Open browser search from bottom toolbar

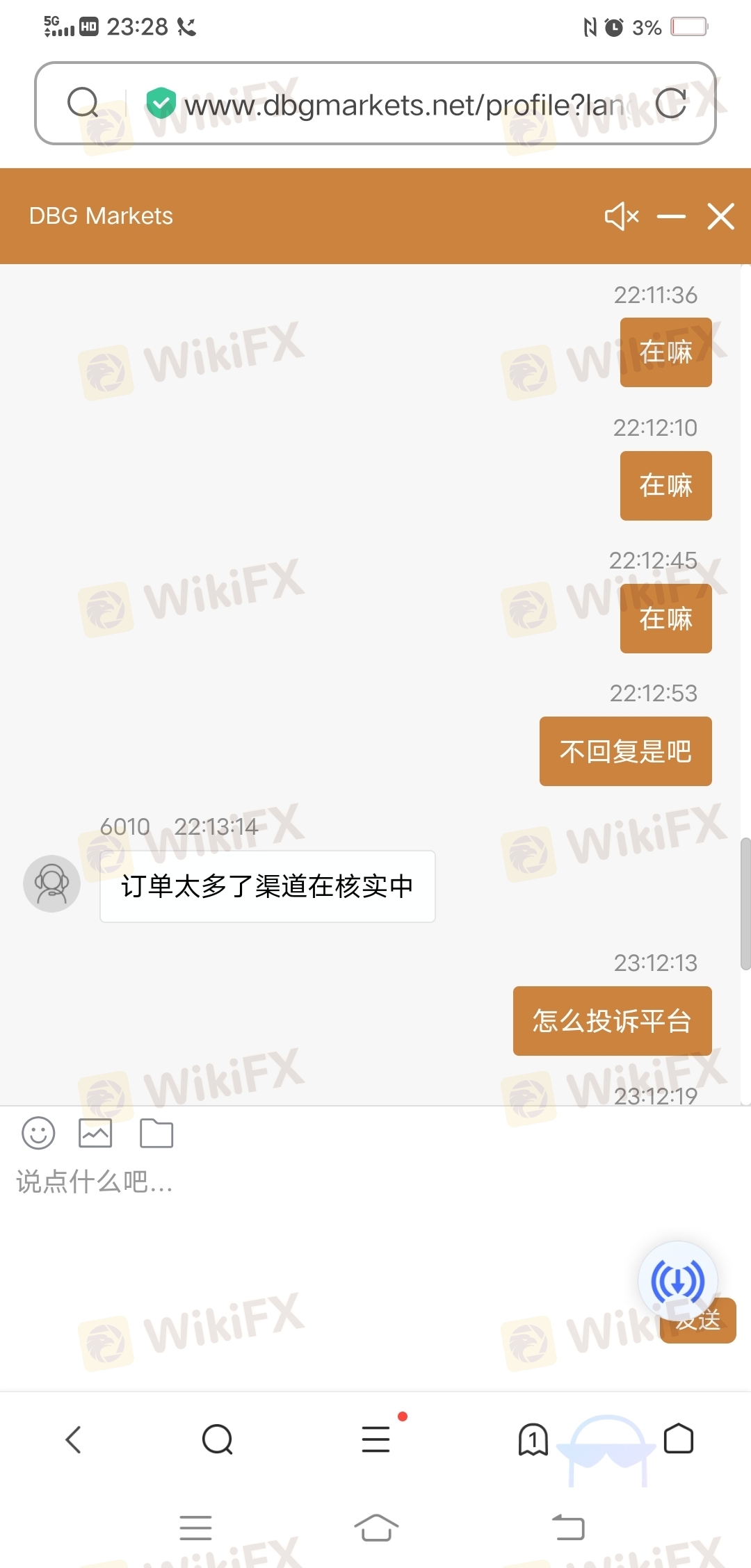click(217, 1439)
